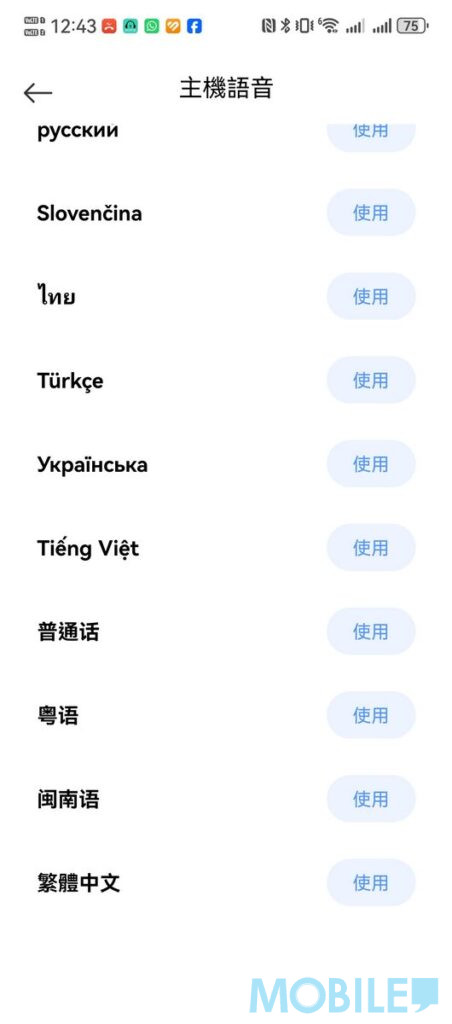Tap 使用 beside 普通话

point(371,632)
